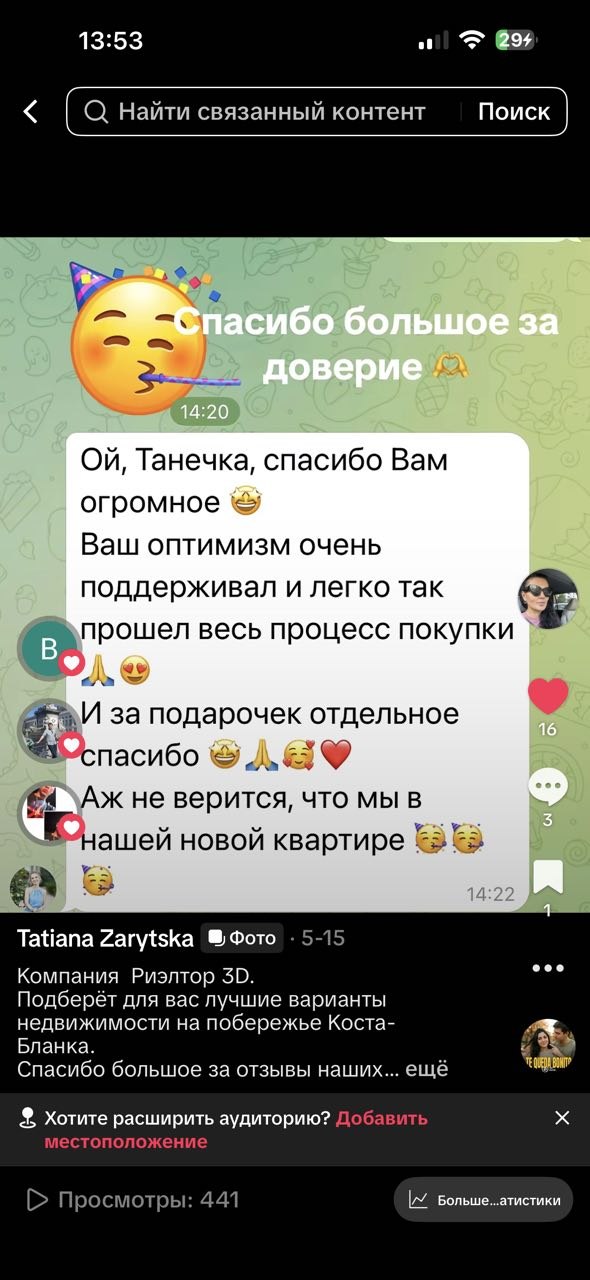590x1280 pixels.
Task: Dismiss the audience expansion banner
Action: [x=562, y=1118]
